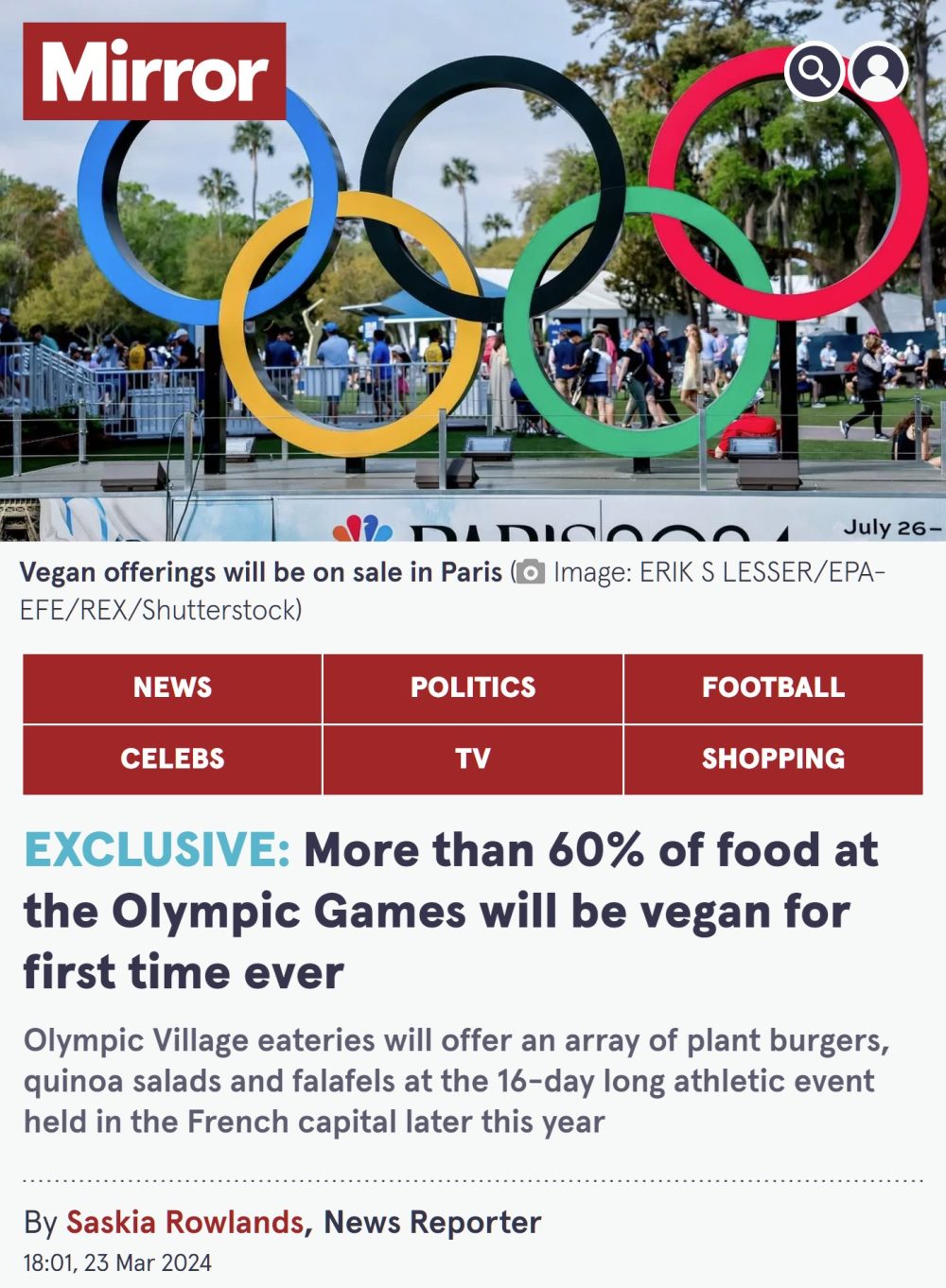Open the NEWS section
The image size is (946, 1288).
pyautogui.click(x=174, y=688)
